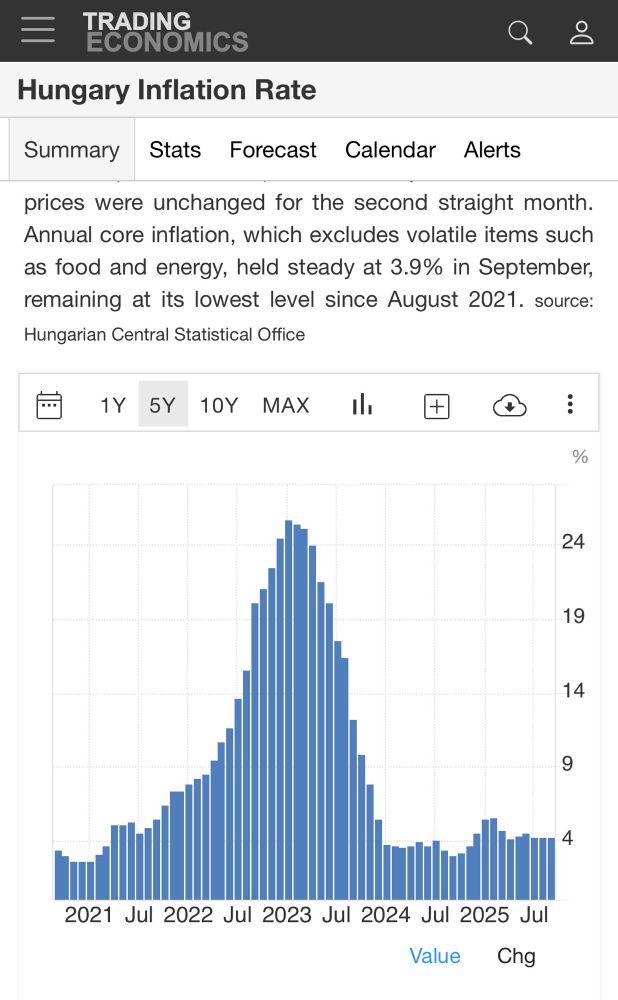
Task: Switch chart display to Chg
Action: pyautogui.click(x=516, y=956)
